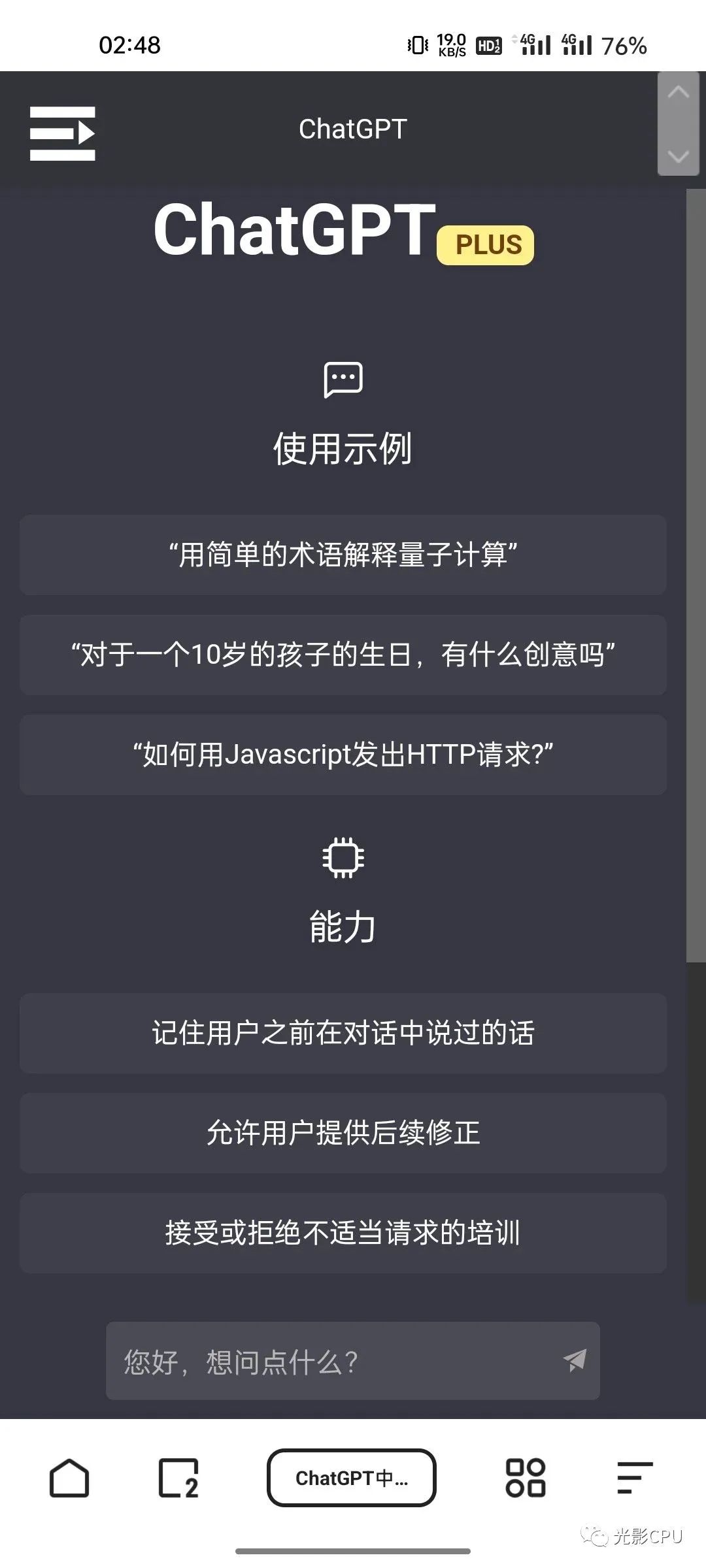Open the sidebar menu button
706x1568 pixels.
(63, 133)
